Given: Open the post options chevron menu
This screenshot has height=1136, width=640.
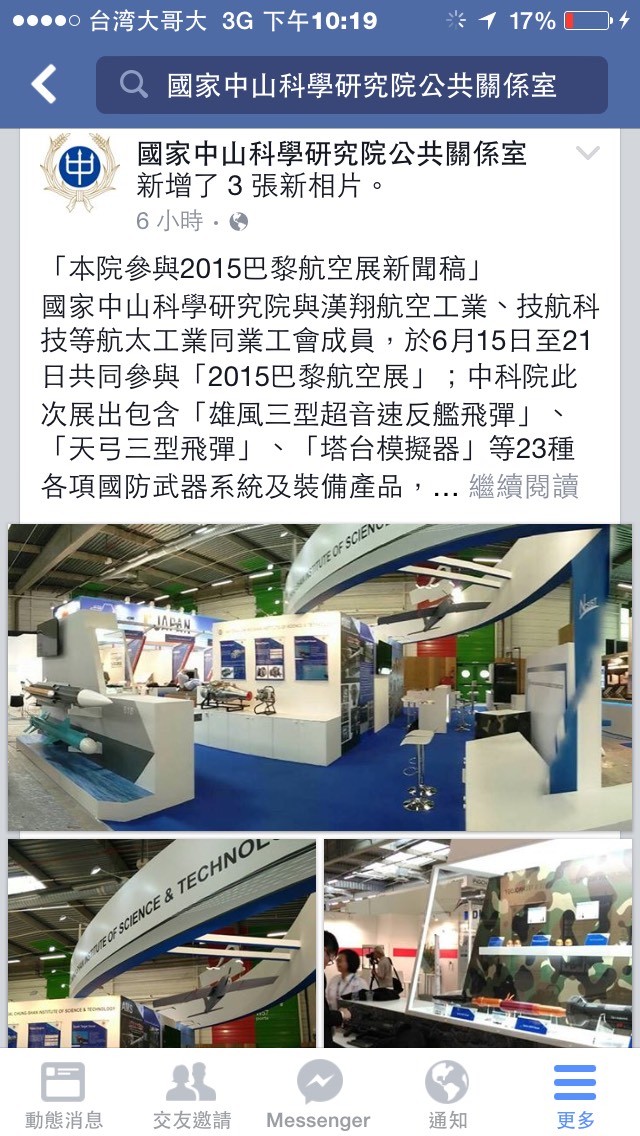Looking at the screenshot, I should coord(587,153).
